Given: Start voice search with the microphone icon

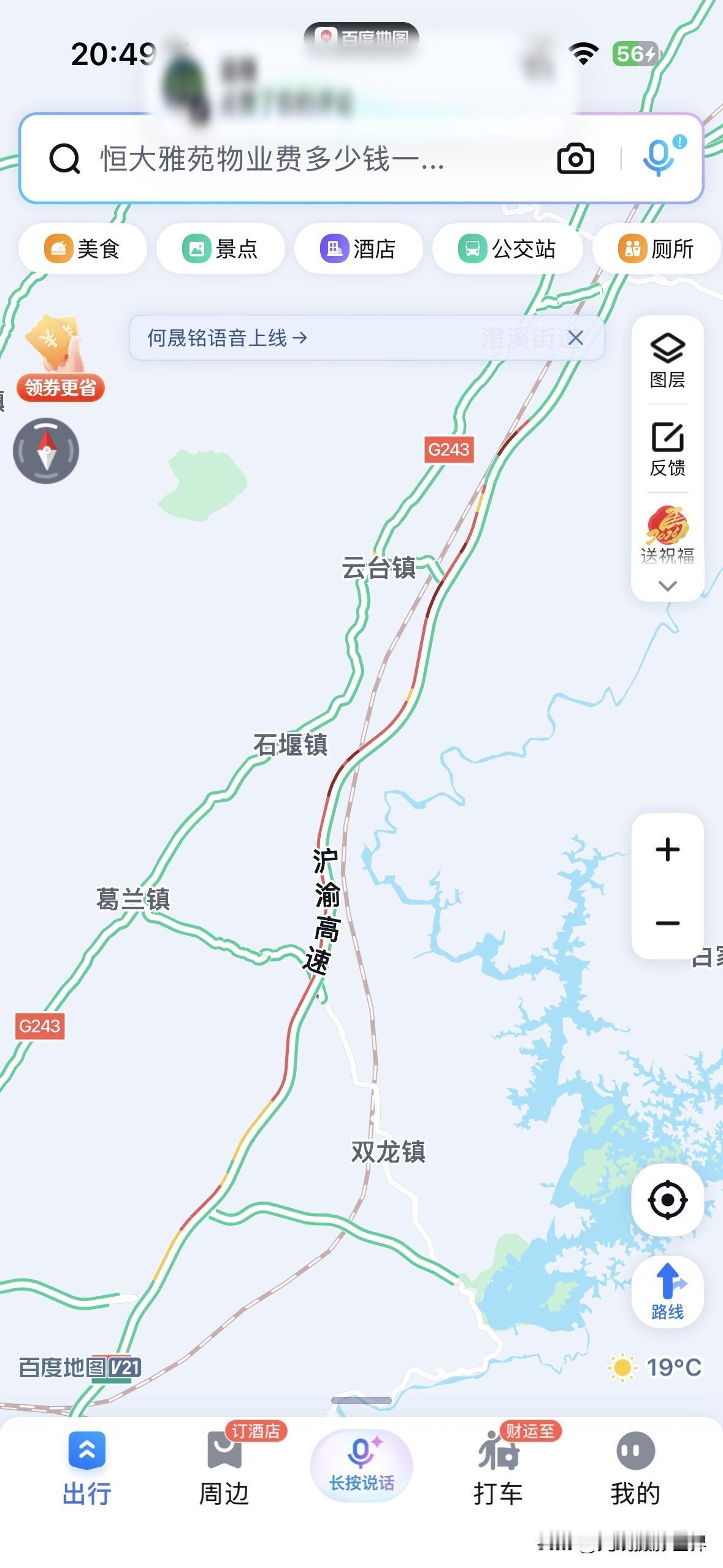Looking at the screenshot, I should (x=659, y=158).
